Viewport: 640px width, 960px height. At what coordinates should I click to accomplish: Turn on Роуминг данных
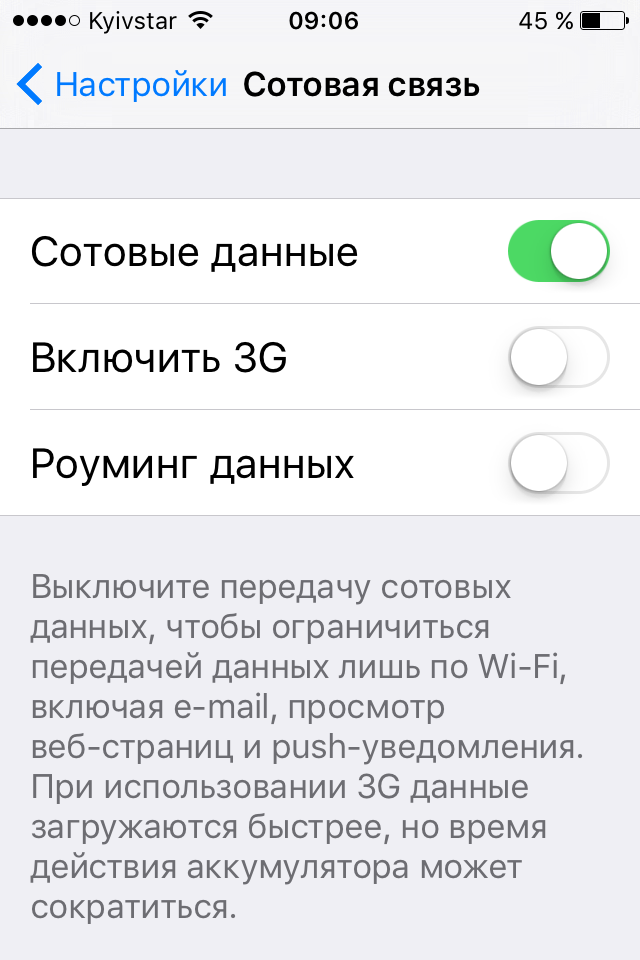558,463
